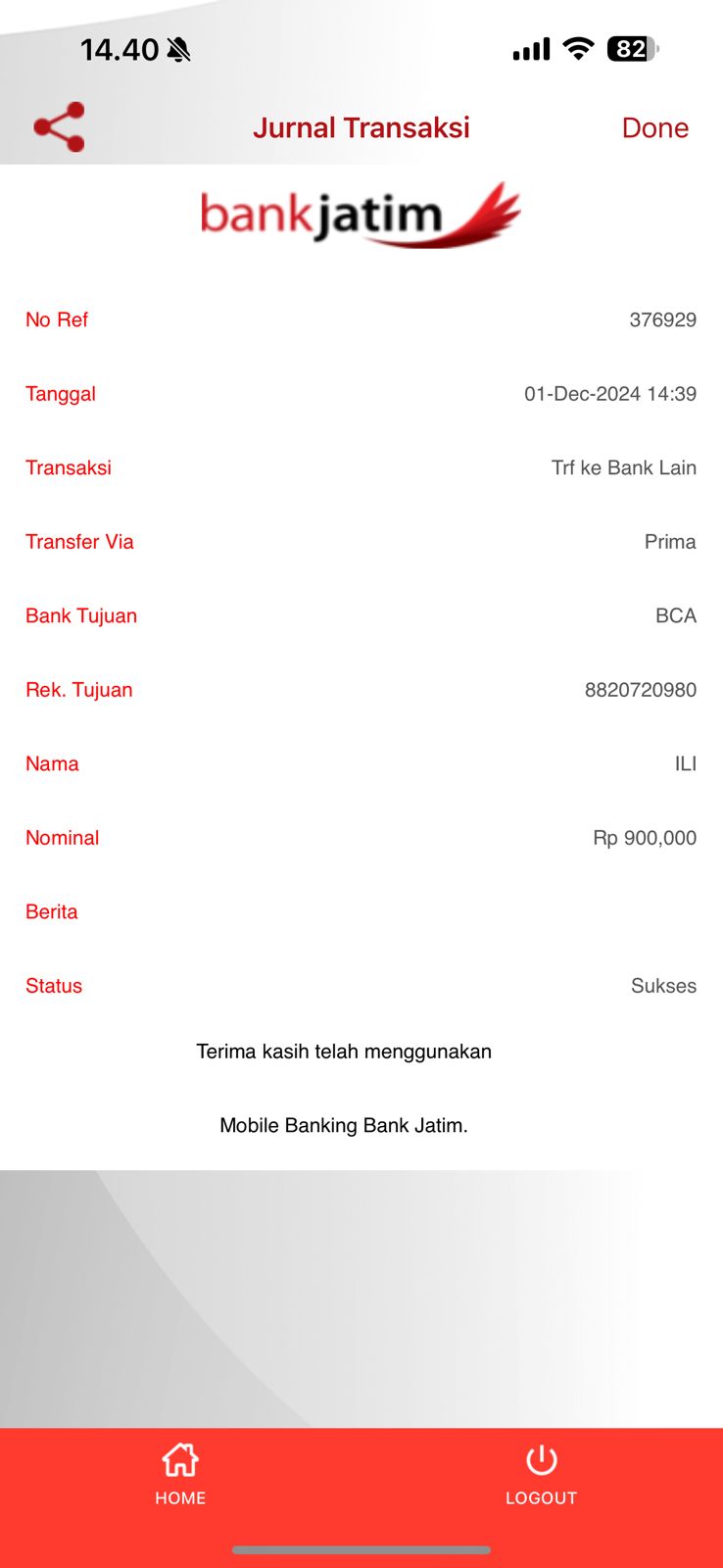Log out of mobile banking
Viewport: 723px width, 1568px height.
pyautogui.click(x=541, y=1473)
